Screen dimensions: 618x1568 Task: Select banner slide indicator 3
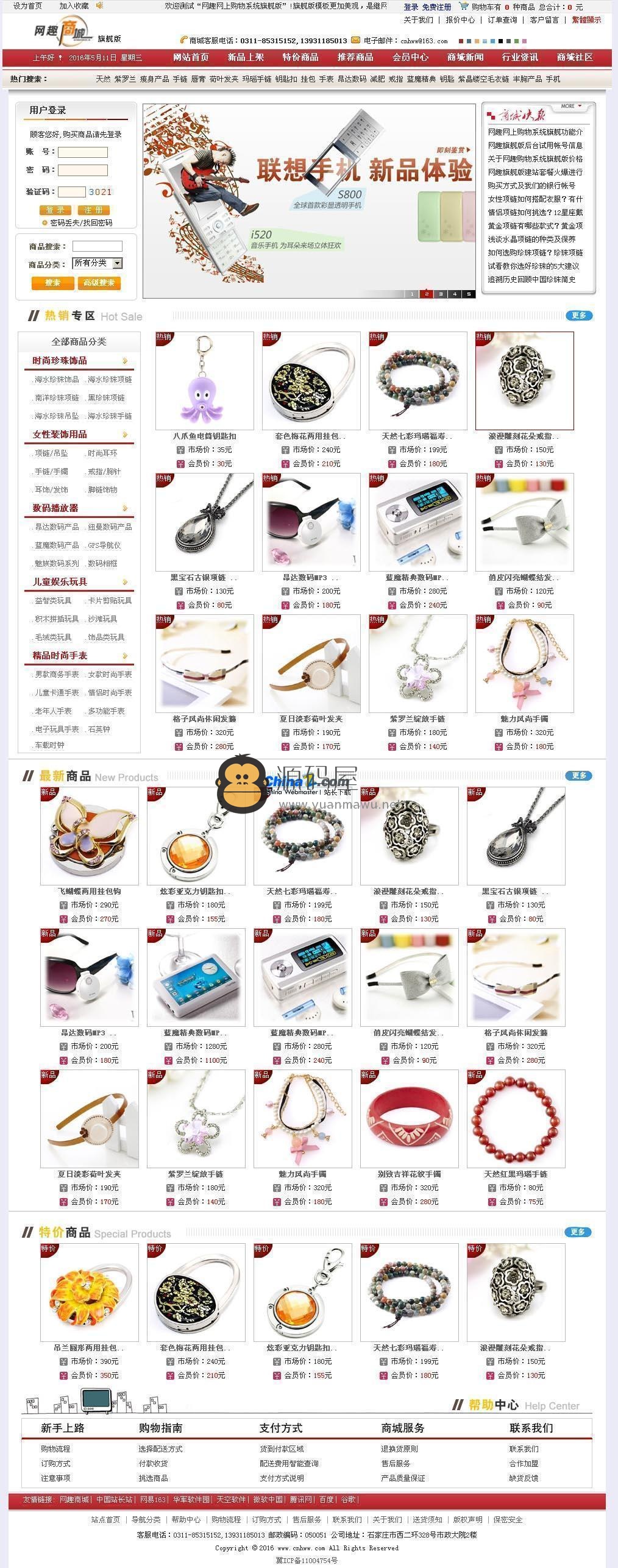coord(440,294)
